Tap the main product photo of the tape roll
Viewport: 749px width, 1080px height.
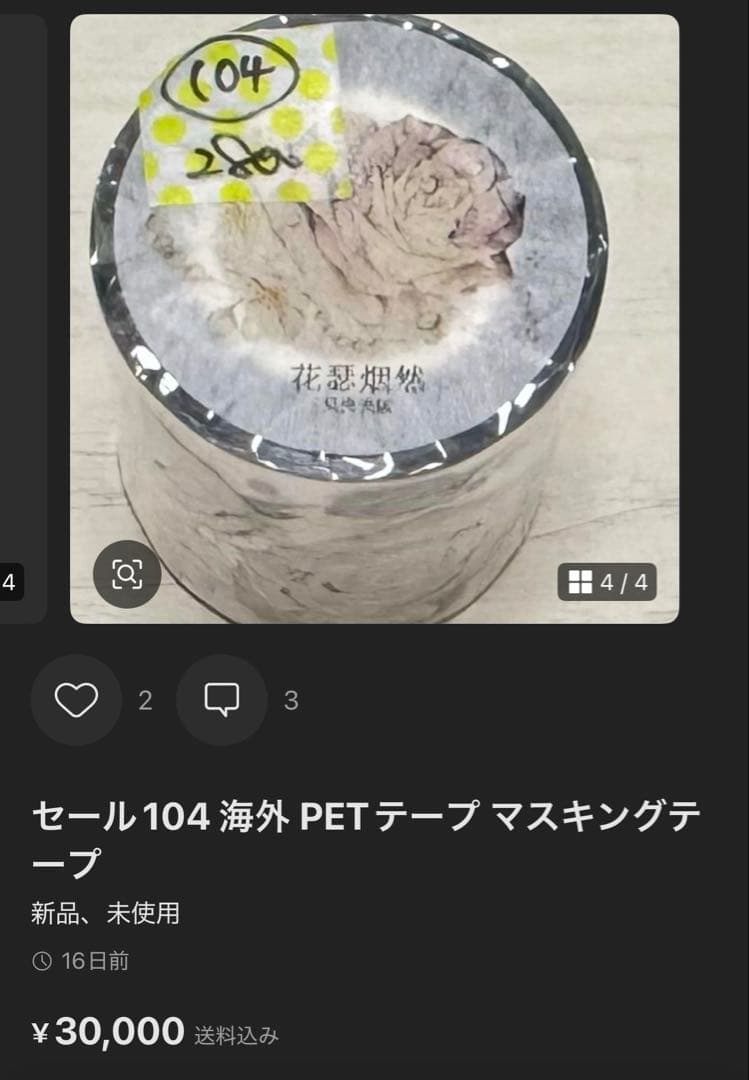pyautogui.click(x=375, y=300)
